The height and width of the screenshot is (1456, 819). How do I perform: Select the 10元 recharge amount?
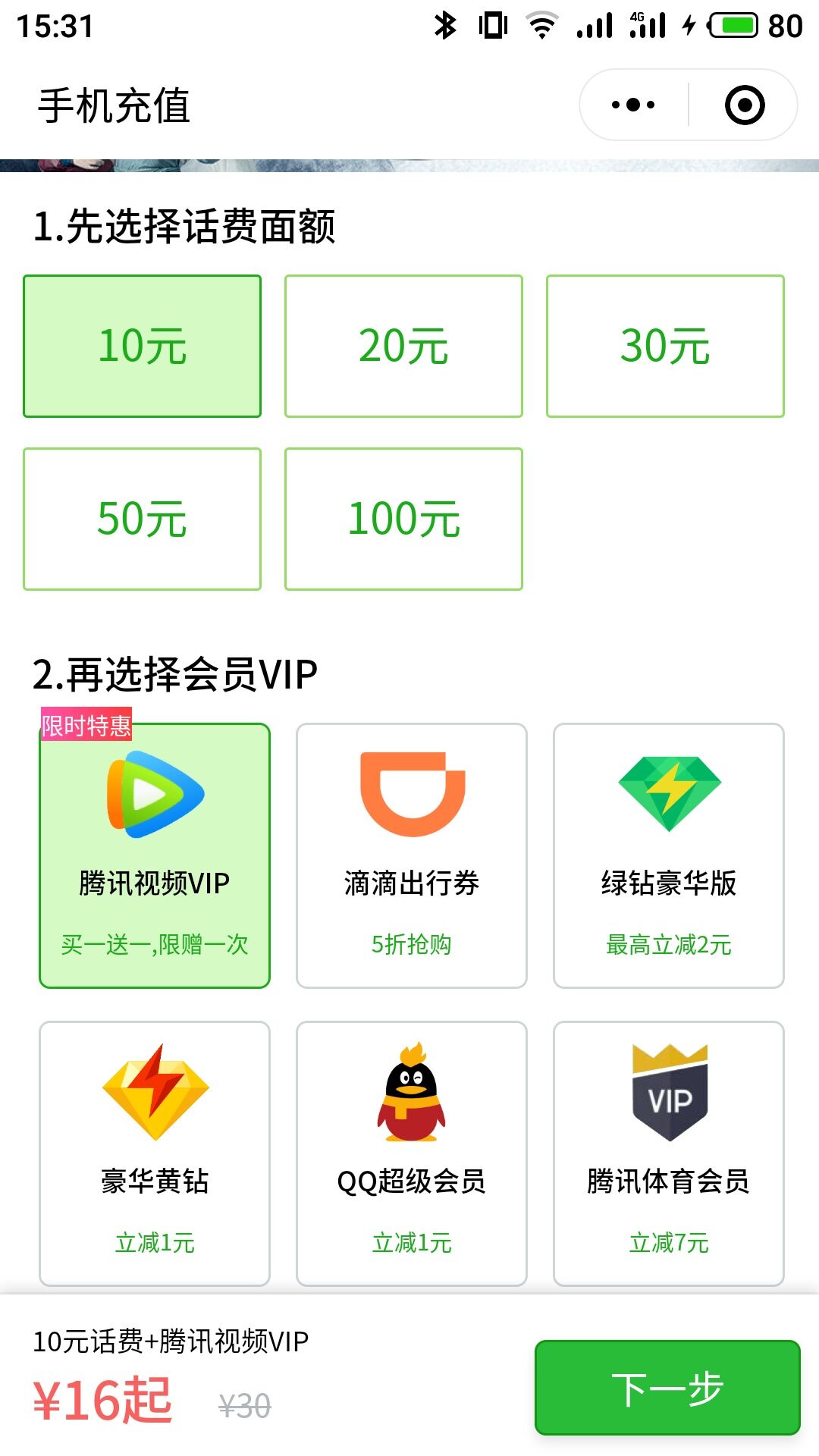143,346
